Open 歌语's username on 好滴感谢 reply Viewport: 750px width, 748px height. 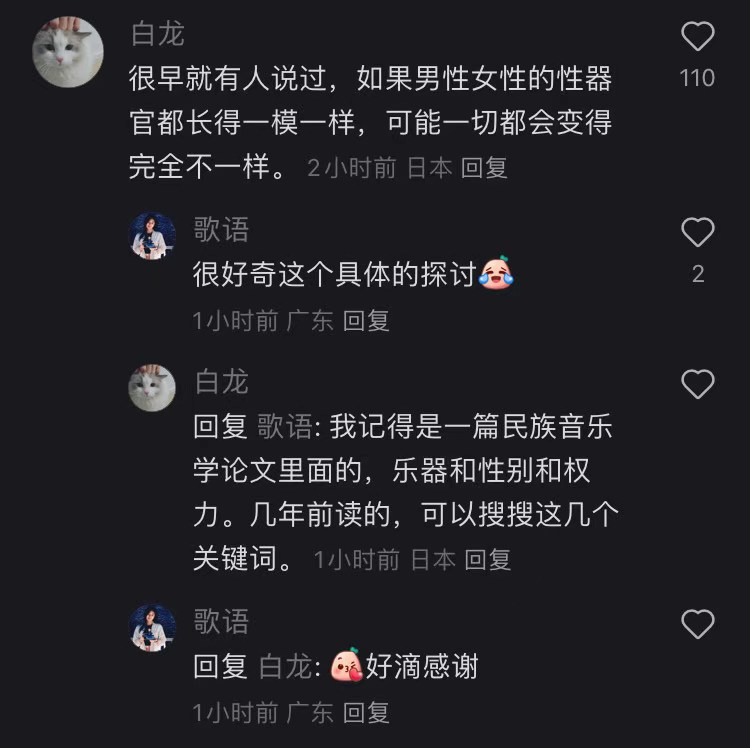pos(221,621)
